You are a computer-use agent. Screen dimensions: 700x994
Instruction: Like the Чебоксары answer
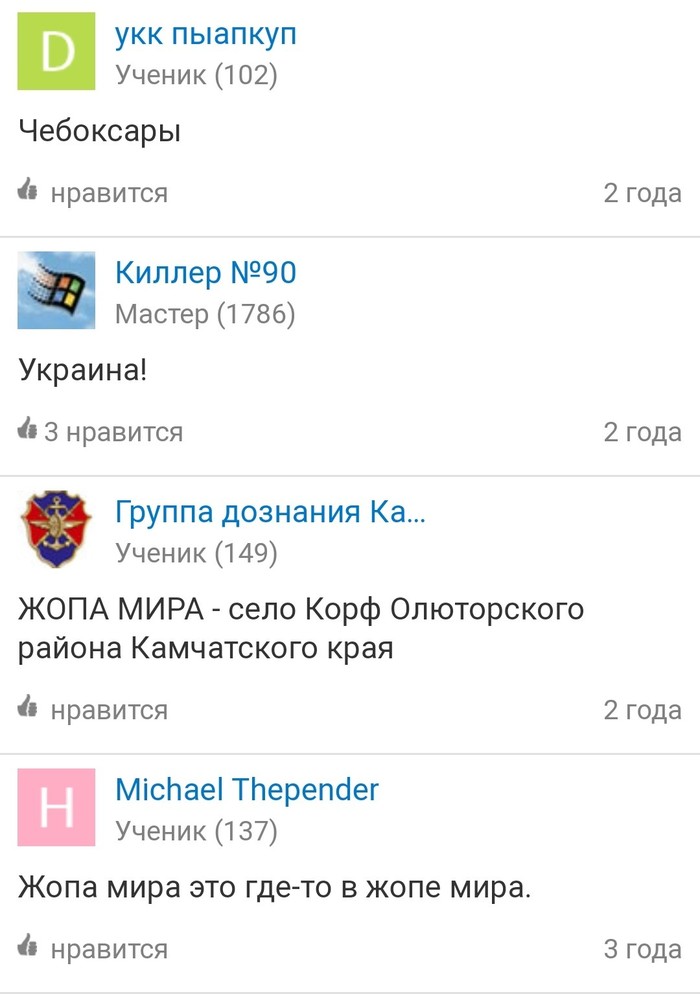93,192
